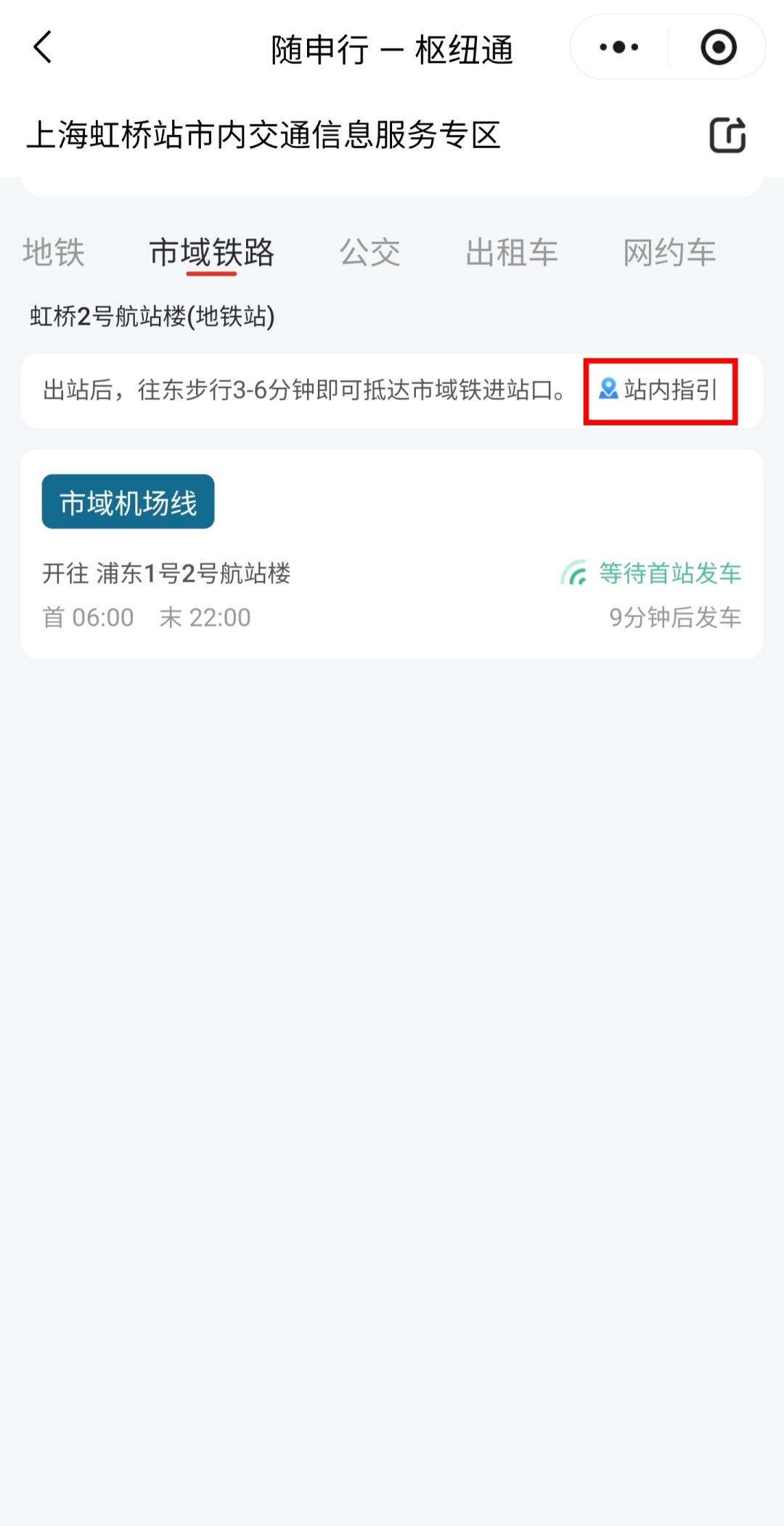Open the 市域机场线 line card
784x1526 pixels.
click(392, 554)
